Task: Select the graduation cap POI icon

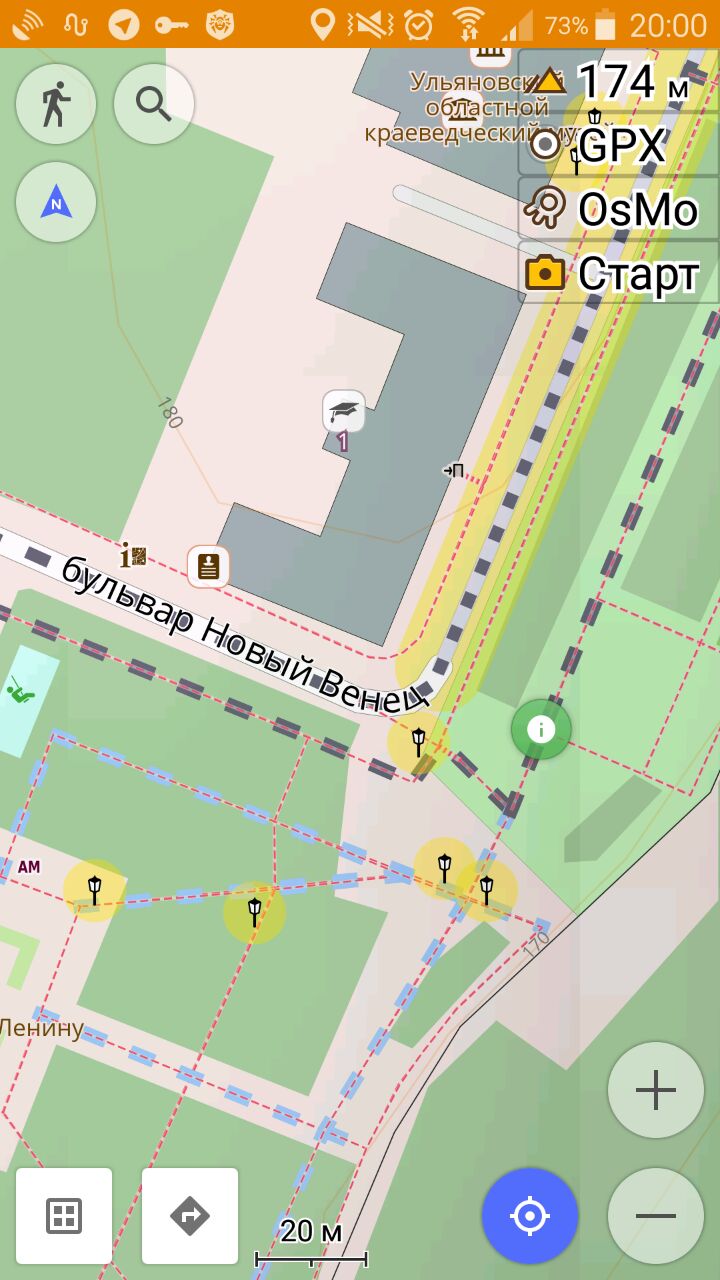Action: [343, 410]
